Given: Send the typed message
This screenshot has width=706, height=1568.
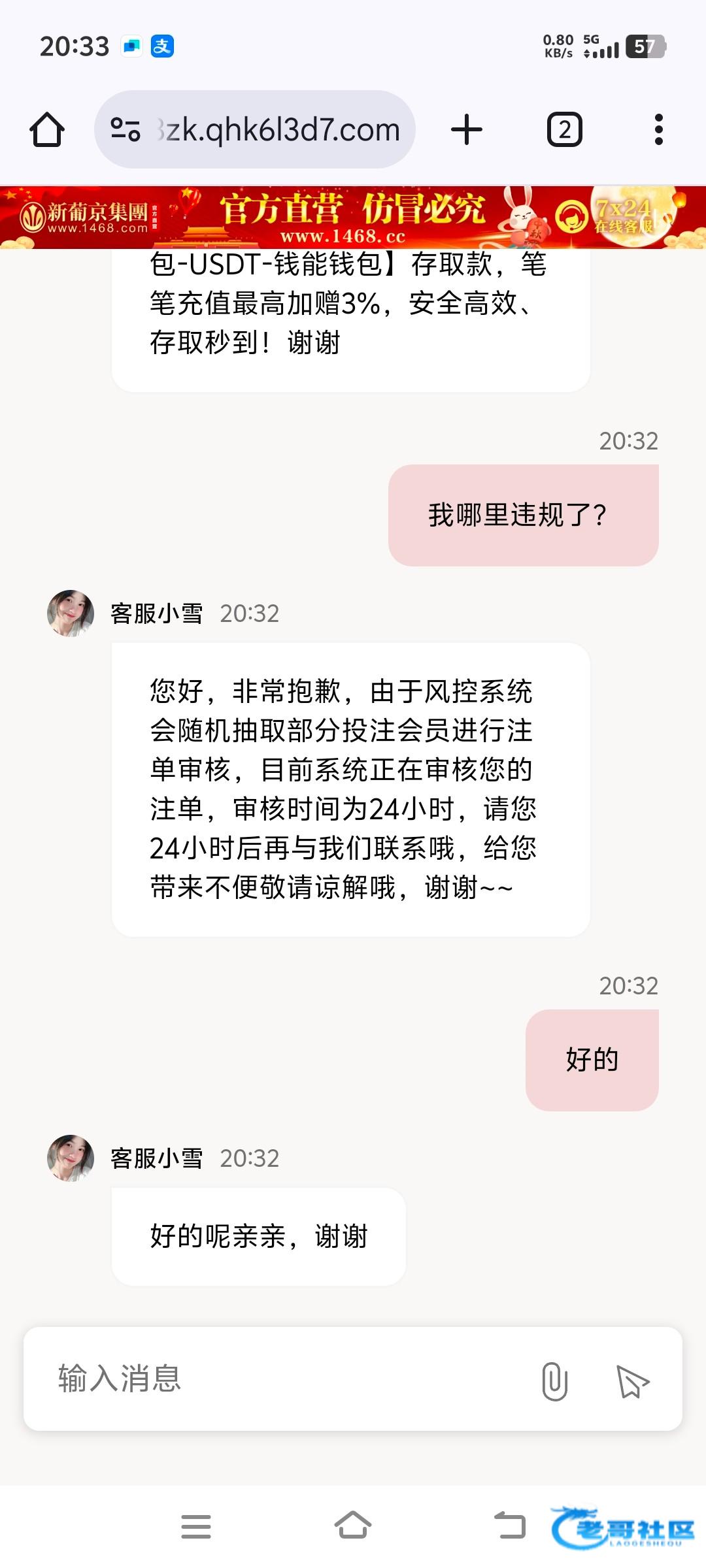Looking at the screenshot, I should [x=632, y=1380].
